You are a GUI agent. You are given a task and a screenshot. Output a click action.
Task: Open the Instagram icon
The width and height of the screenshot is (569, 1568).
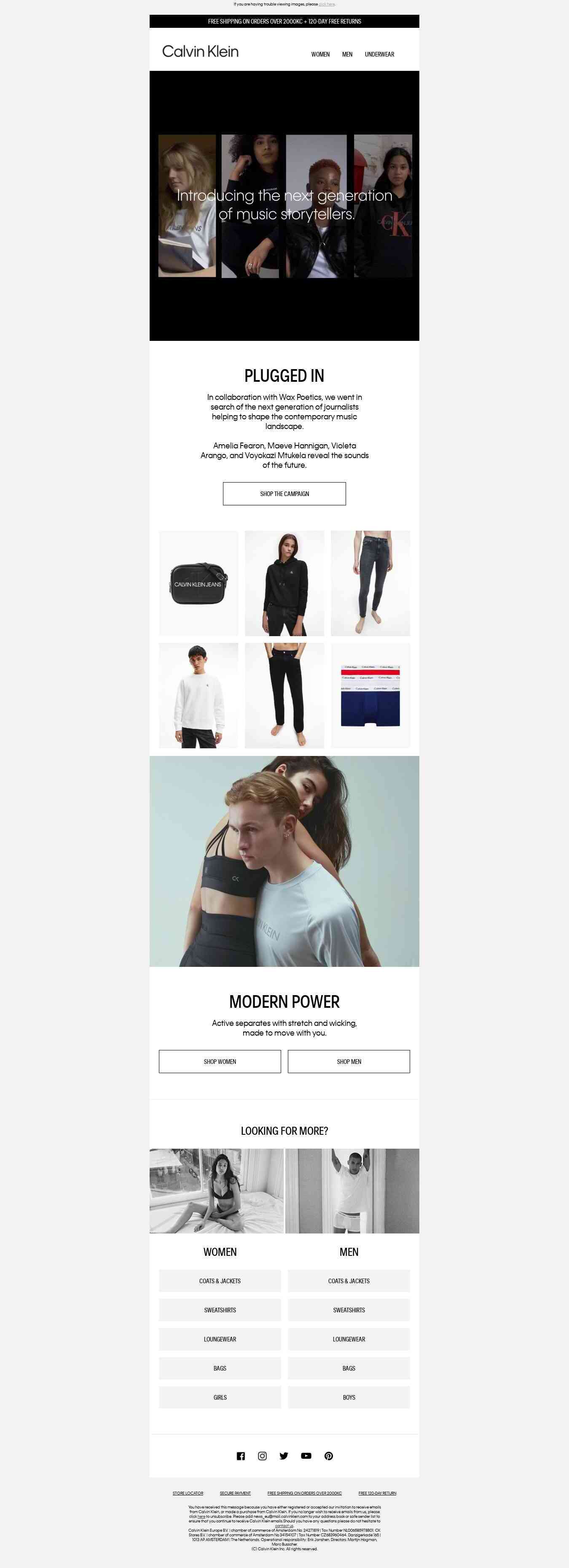[x=262, y=1456]
